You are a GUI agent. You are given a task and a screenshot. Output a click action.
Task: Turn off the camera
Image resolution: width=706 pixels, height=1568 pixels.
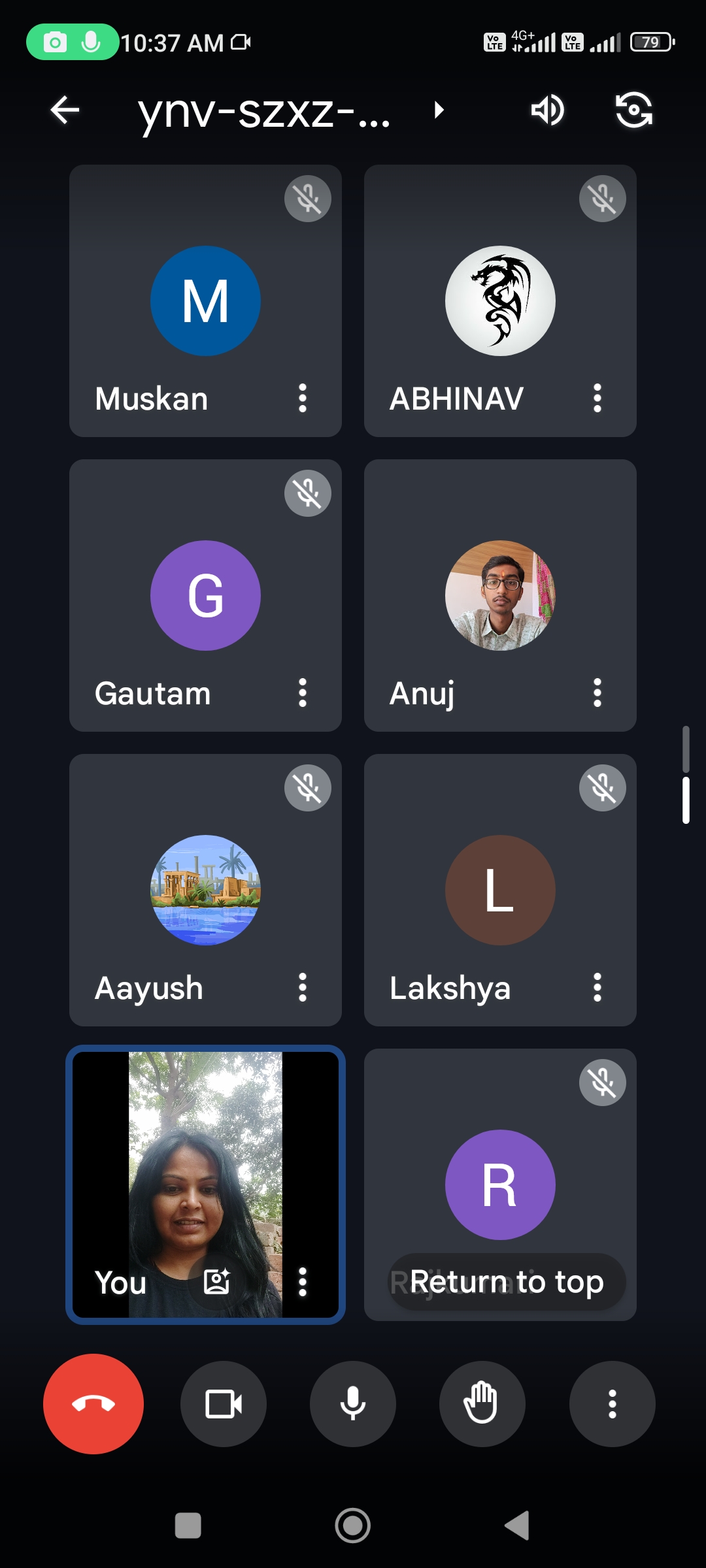224,1404
